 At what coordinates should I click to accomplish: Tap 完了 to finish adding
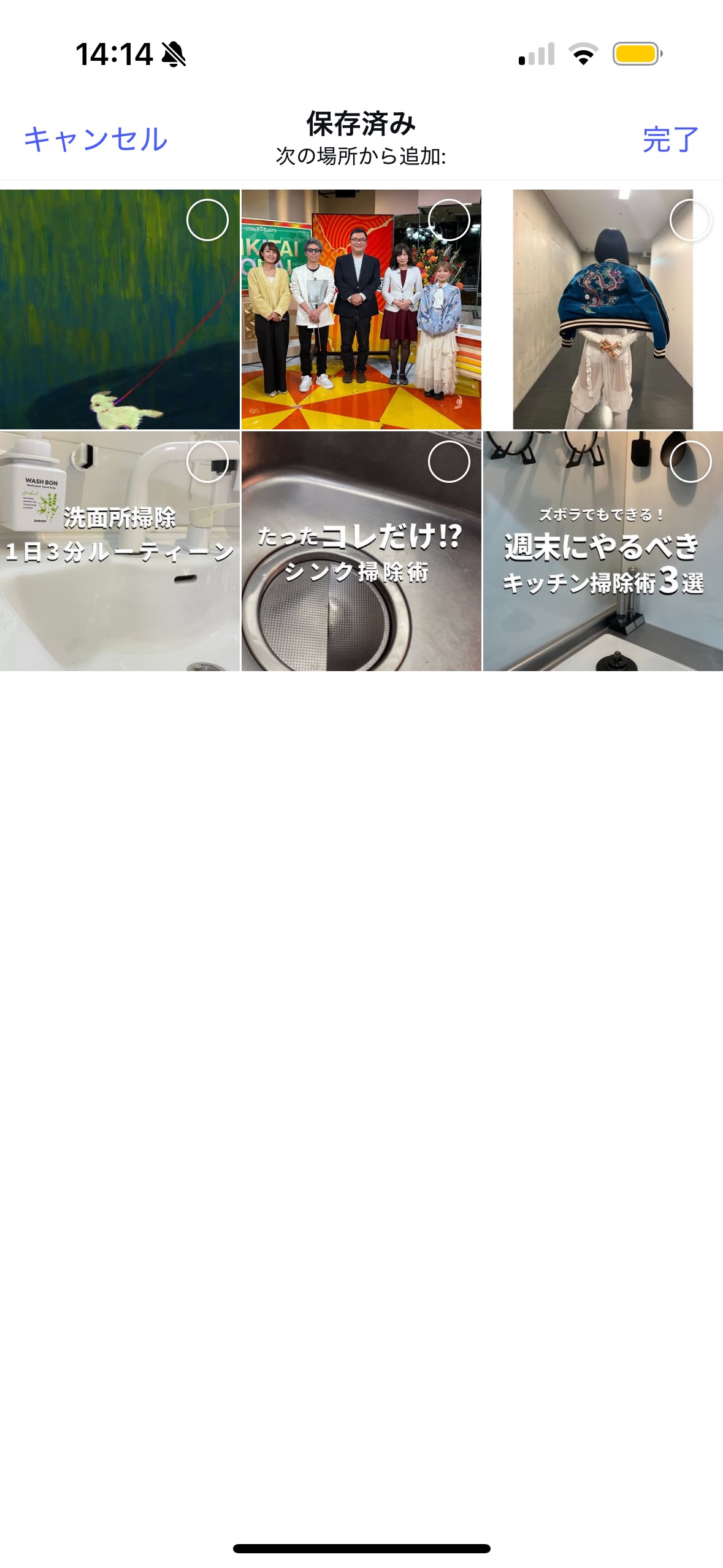[x=670, y=139]
